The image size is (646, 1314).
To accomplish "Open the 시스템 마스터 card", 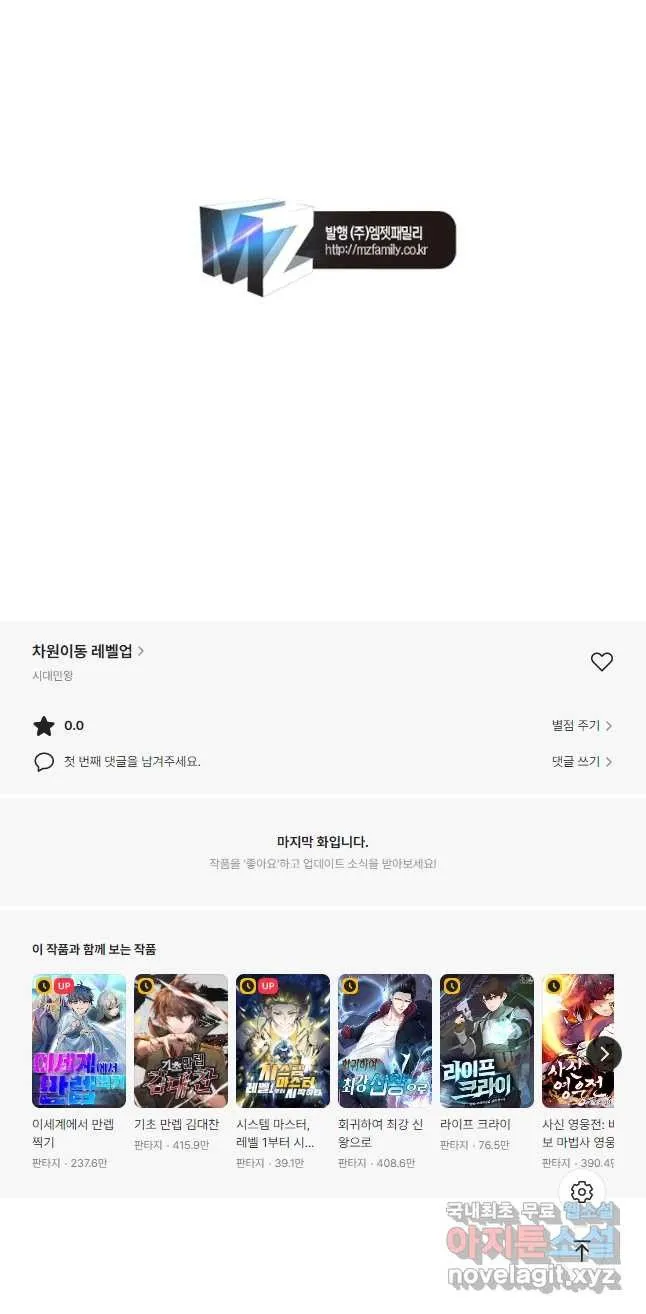I will 283,1041.
